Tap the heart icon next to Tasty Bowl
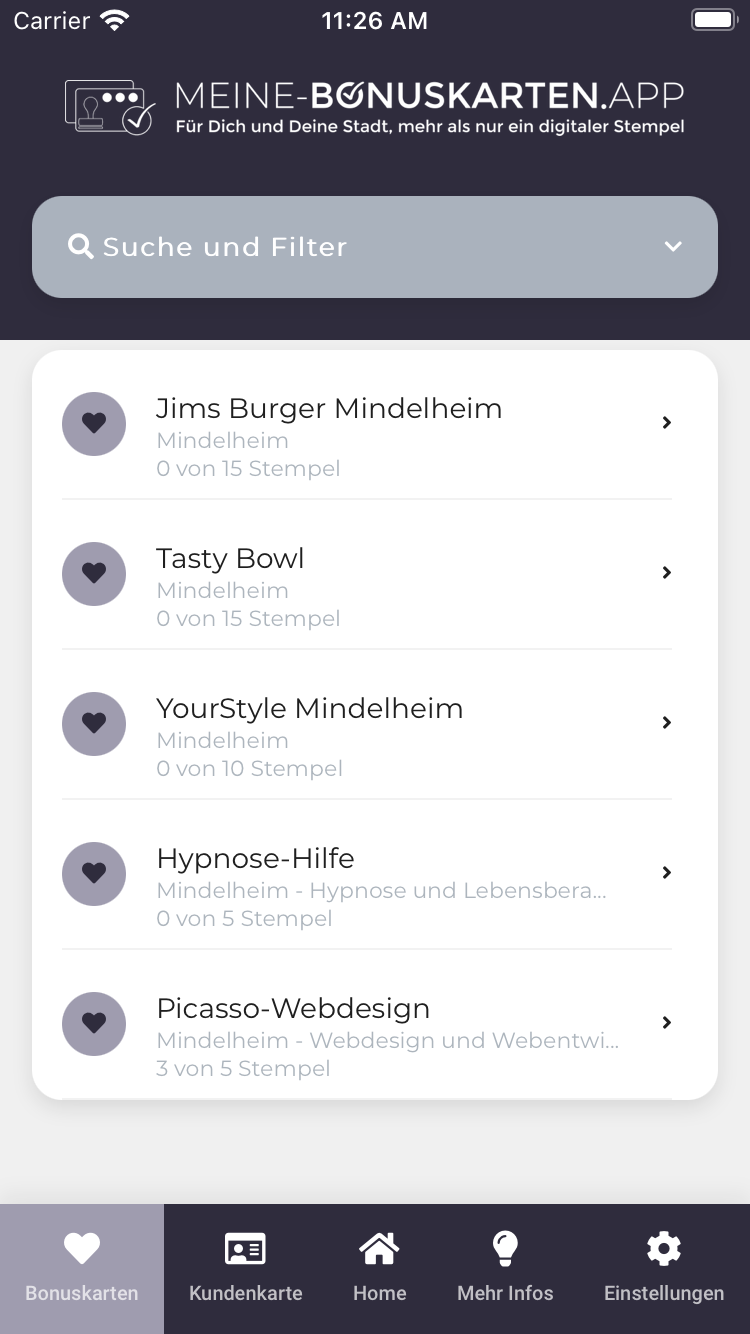The width and height of the screenshot is (750, 1334). [x=94, y=574]
